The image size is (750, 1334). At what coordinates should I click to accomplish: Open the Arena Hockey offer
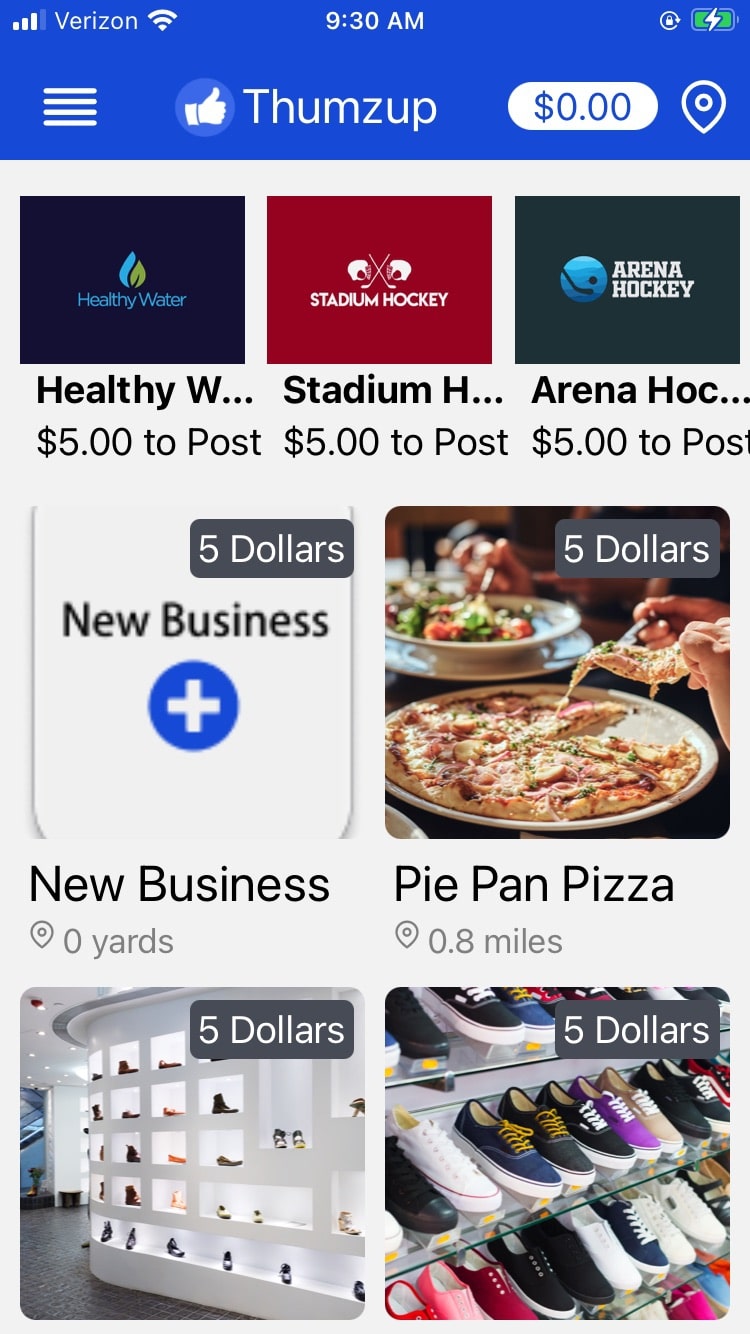click(x=627, y=280)
